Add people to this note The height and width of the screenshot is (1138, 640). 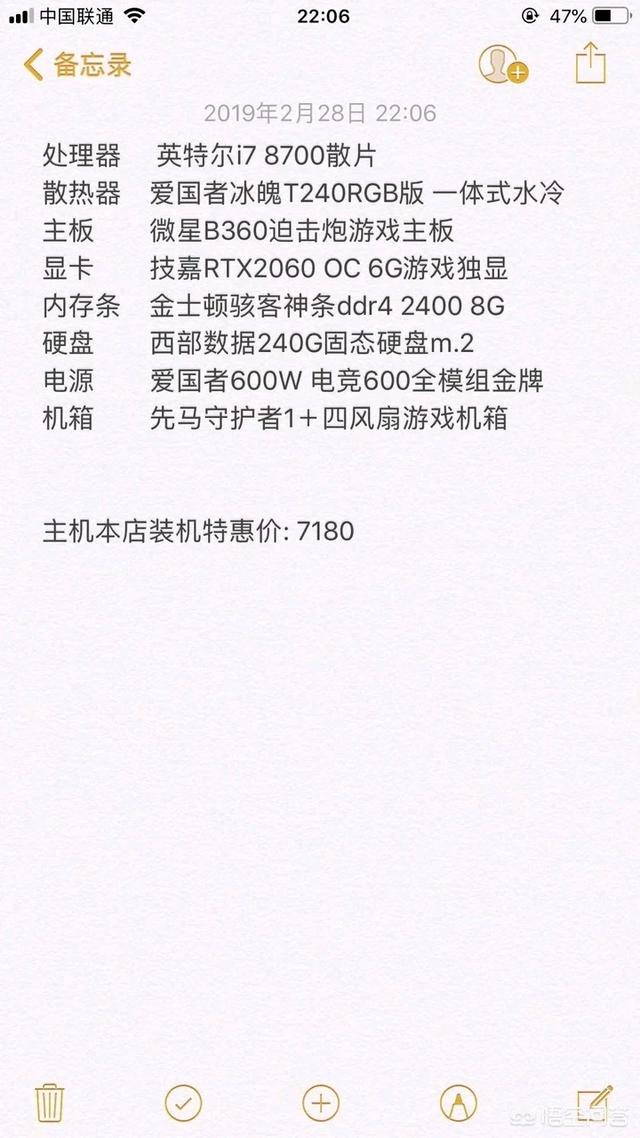[503, 65]
